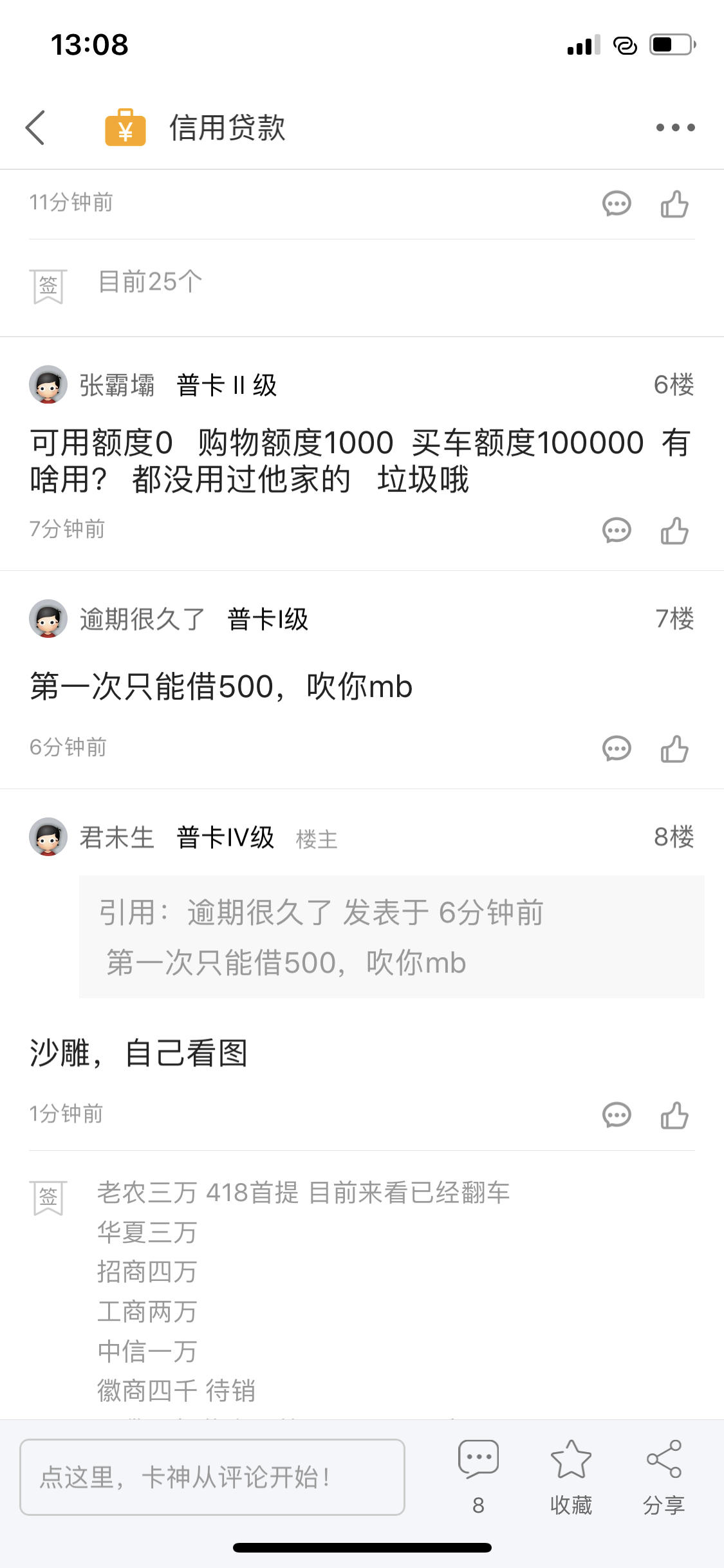Go back using the back arrow
The image size is (724, 1568).
point(36,127)
